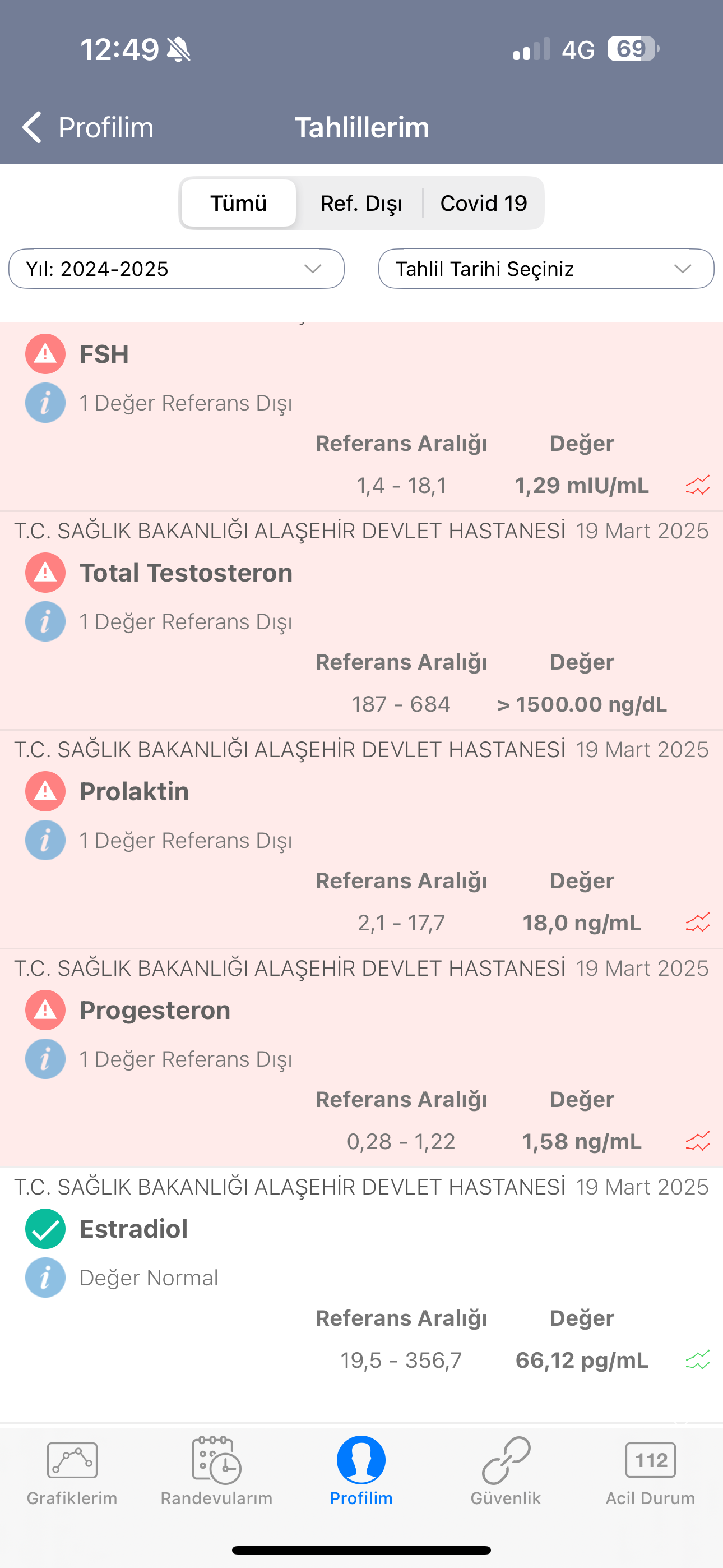
Task: Go back to Profilim
Action: point(87,127)
